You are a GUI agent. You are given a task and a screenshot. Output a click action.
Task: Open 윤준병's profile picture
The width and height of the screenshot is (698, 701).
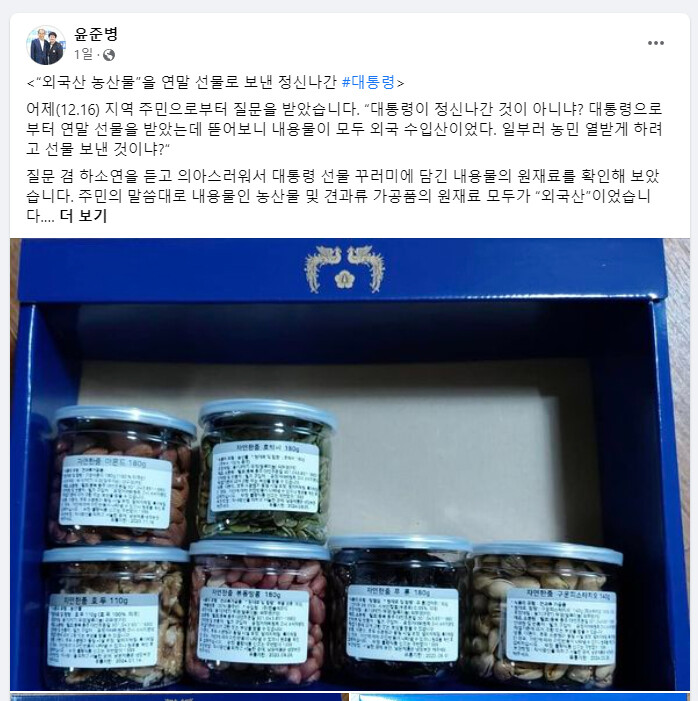46,44
